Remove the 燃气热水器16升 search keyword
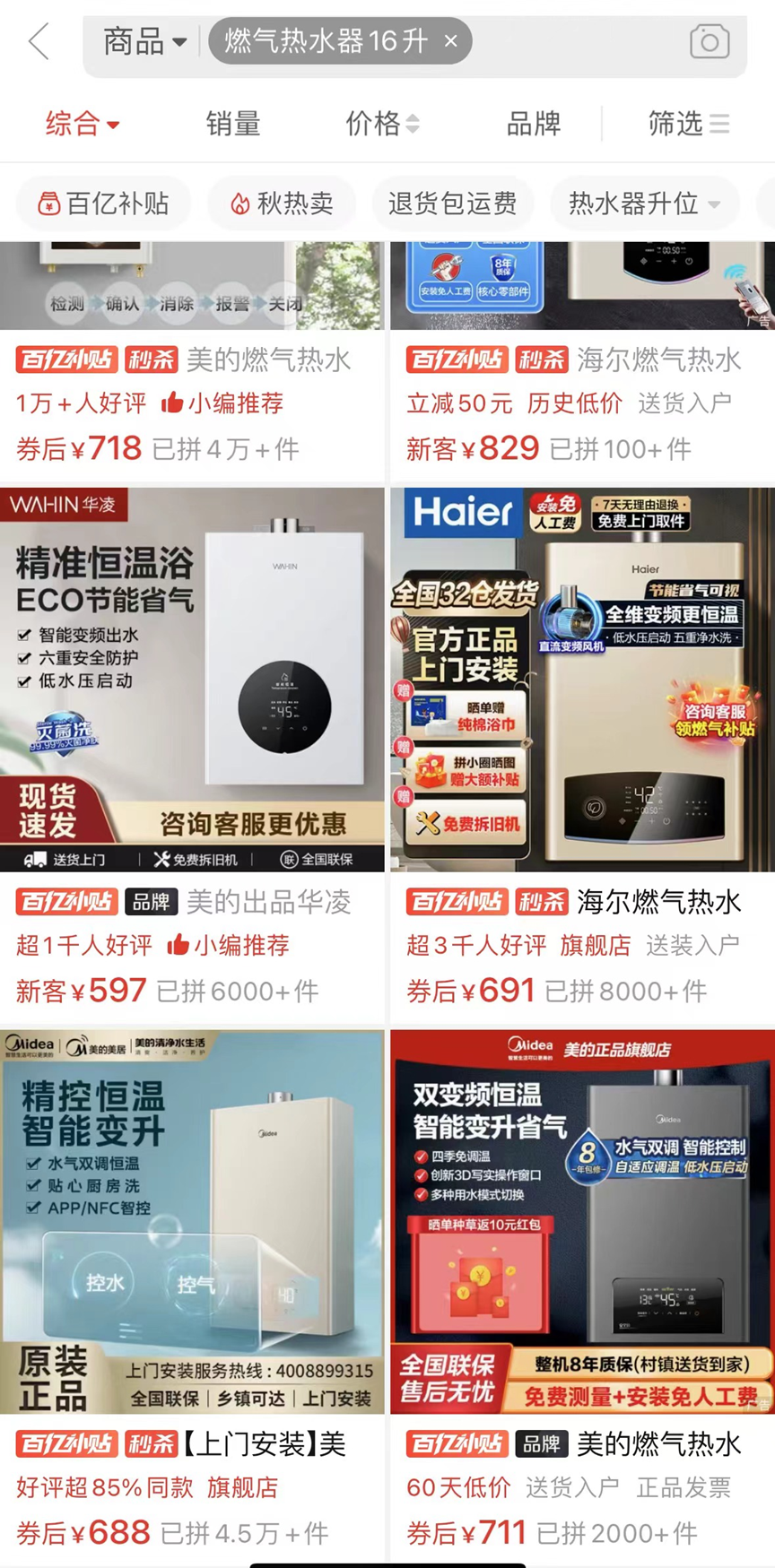The width and height of the screenshot is (775, 1568). pos(451,41)
